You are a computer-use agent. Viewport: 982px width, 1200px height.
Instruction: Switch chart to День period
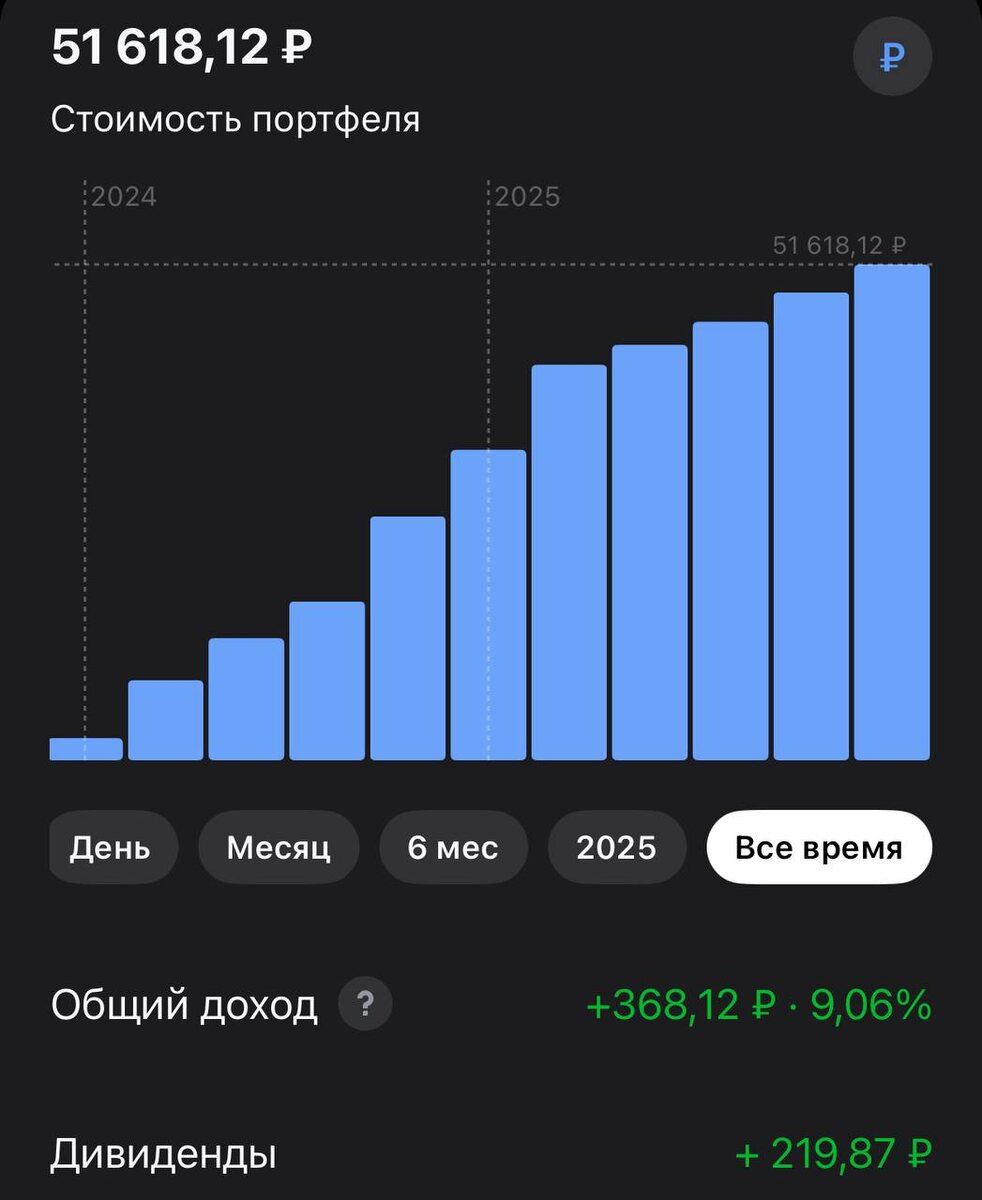110,848
